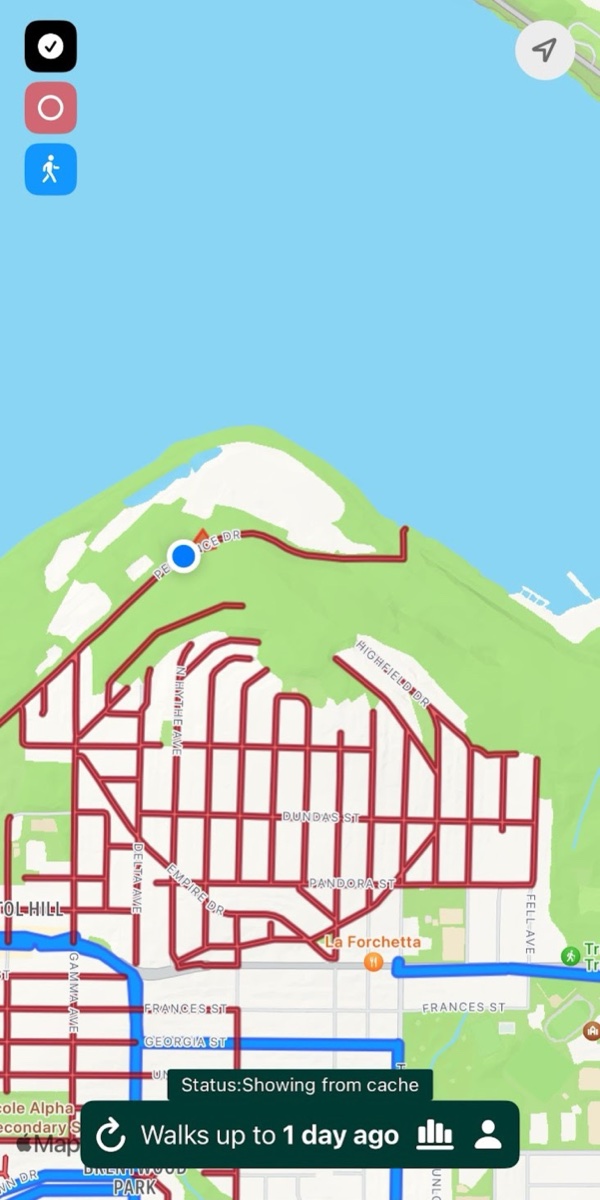Open the statistics bar chart icon

click(435, 1134)
